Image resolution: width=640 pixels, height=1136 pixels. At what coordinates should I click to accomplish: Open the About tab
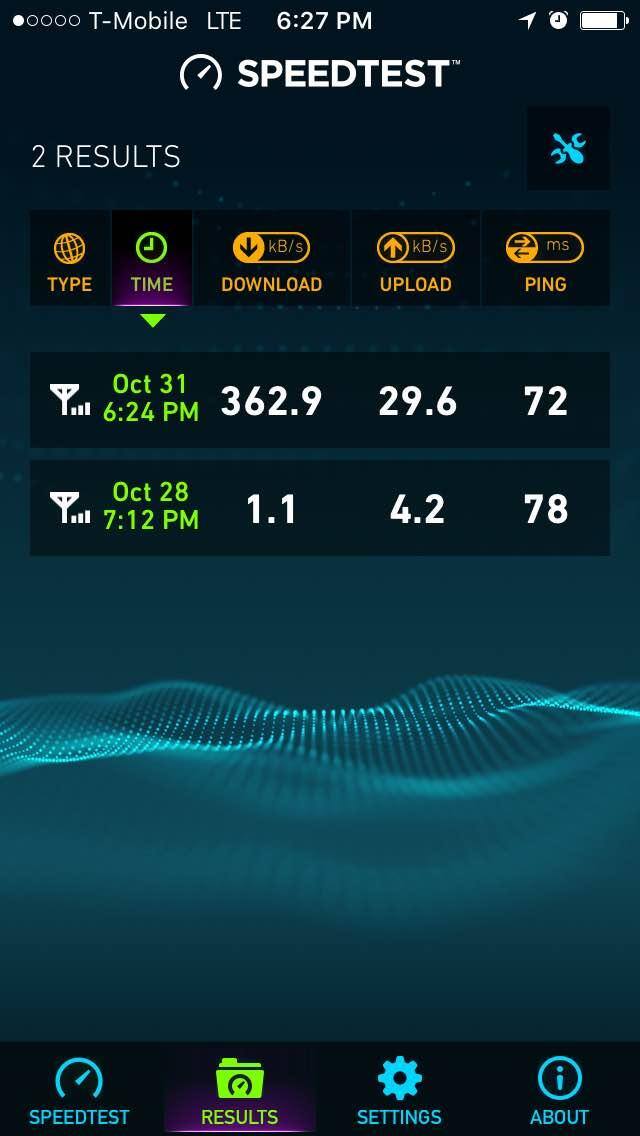pos(559,1090)
